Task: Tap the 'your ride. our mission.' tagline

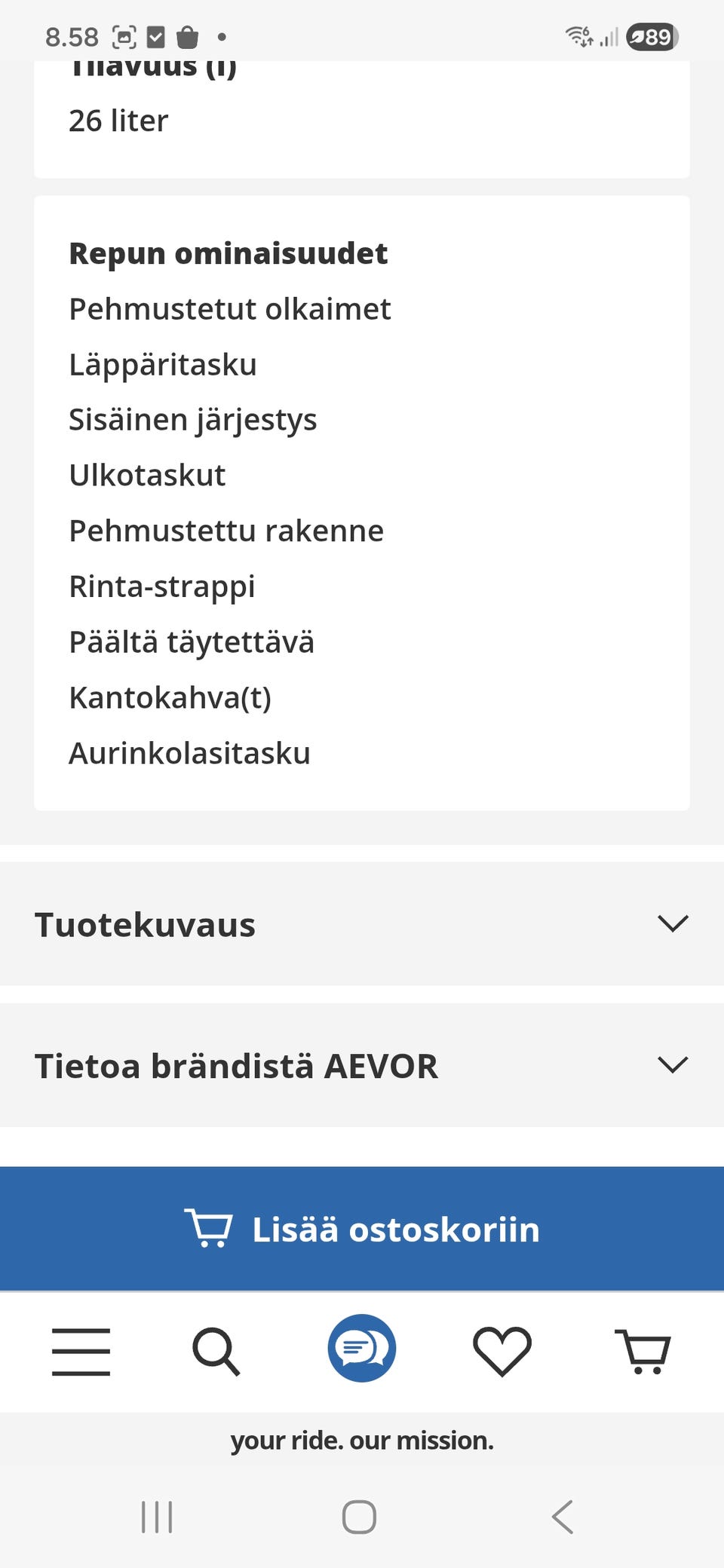Action: click(x=362, y=1440)
